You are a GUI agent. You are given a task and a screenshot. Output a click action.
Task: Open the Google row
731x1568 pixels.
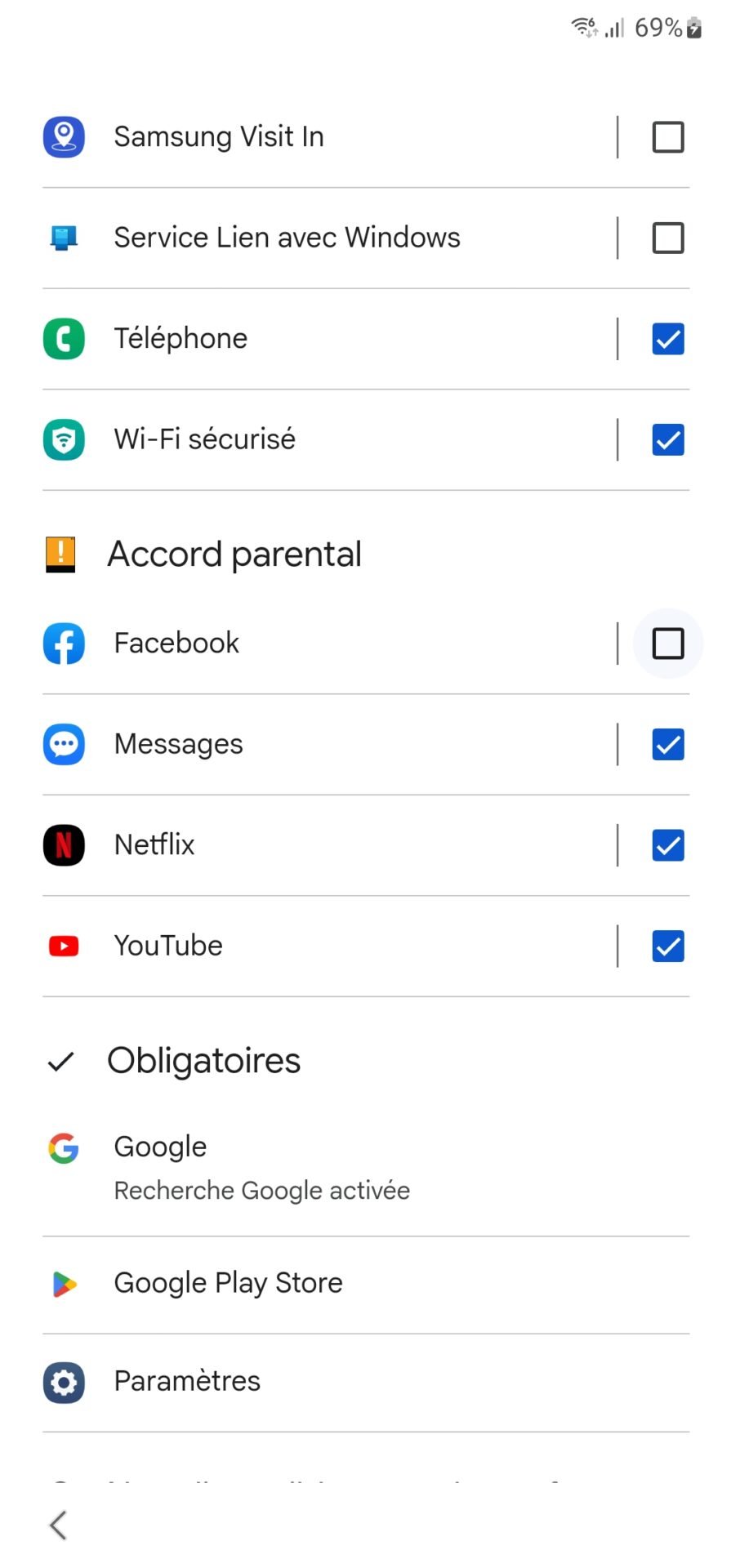point(366,1168)
